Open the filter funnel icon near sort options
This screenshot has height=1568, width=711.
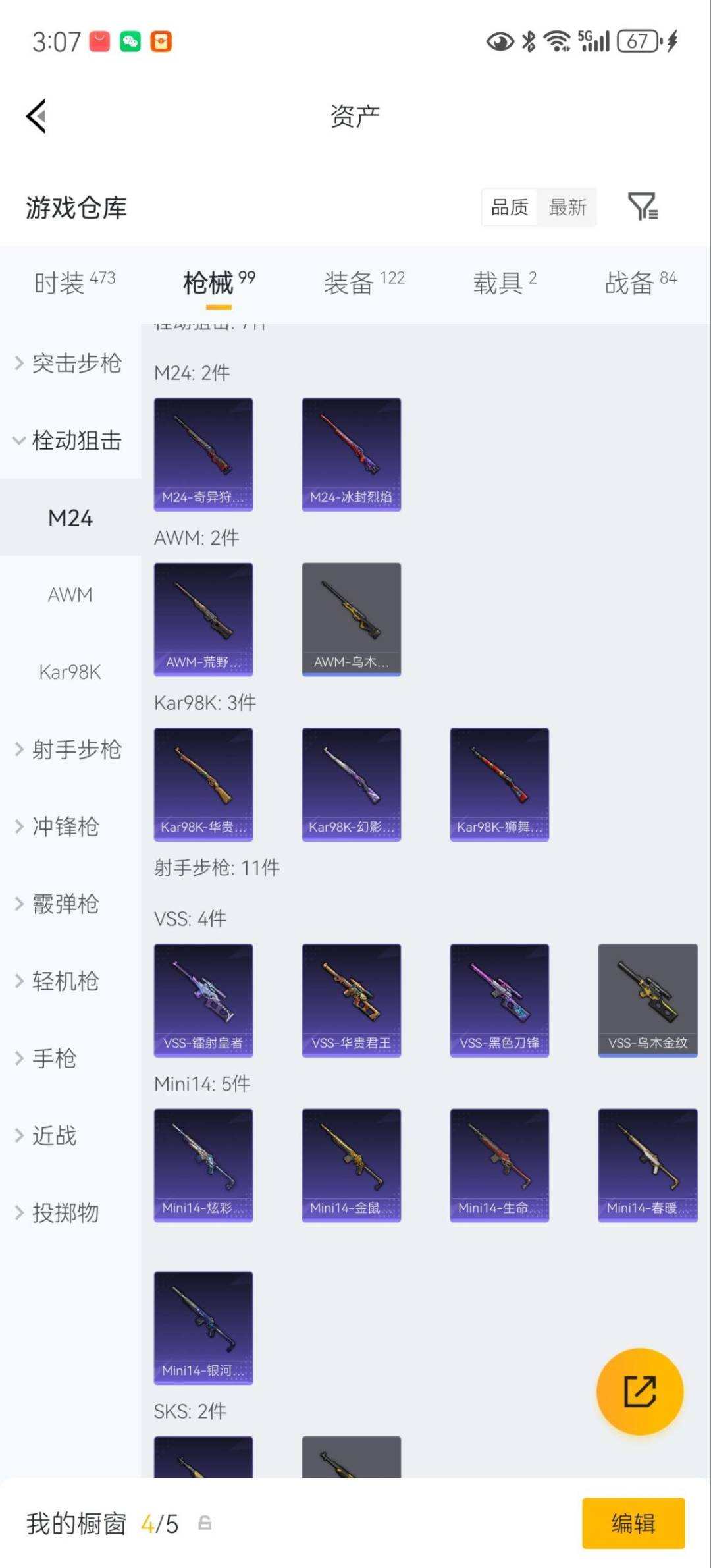point(643,207)
